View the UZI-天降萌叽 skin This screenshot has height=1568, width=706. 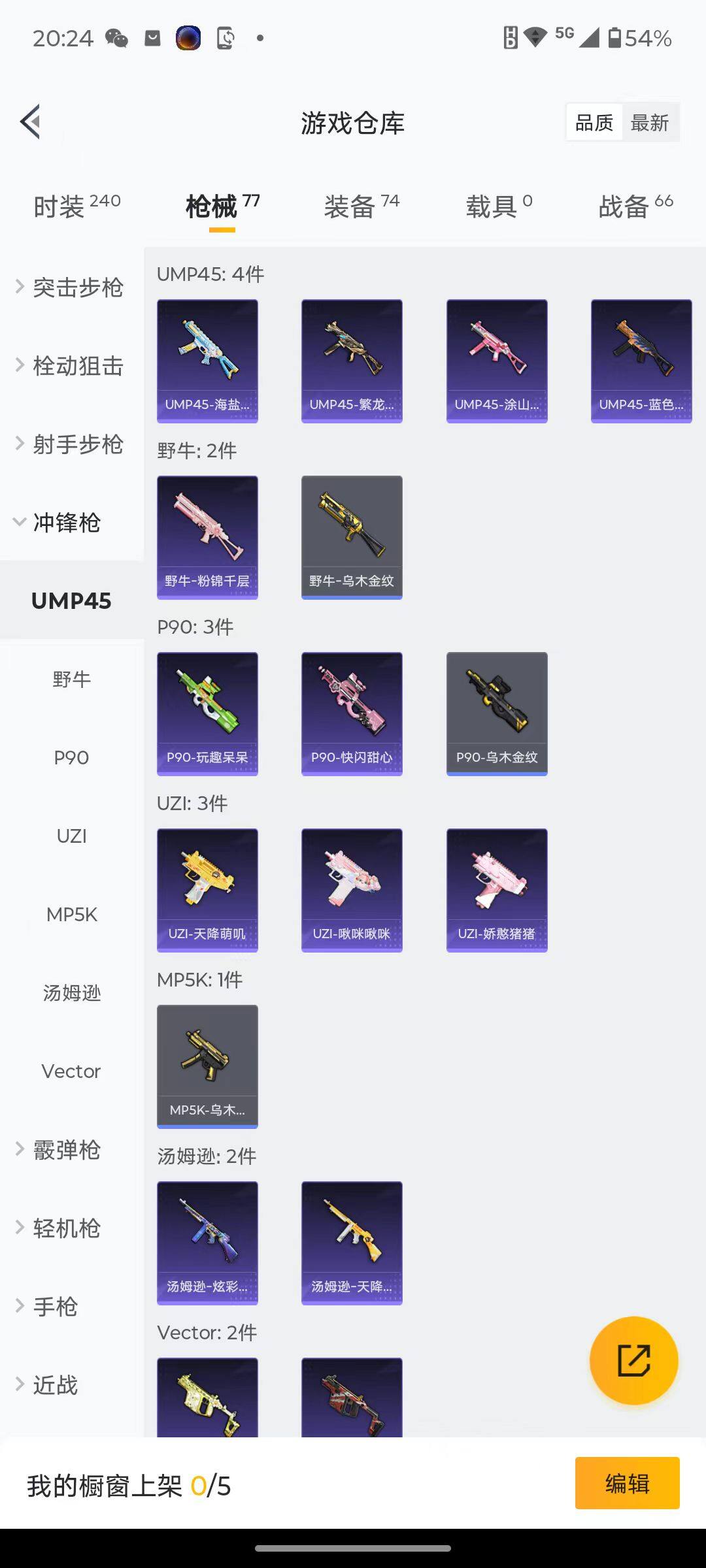[x=207, y=890]
